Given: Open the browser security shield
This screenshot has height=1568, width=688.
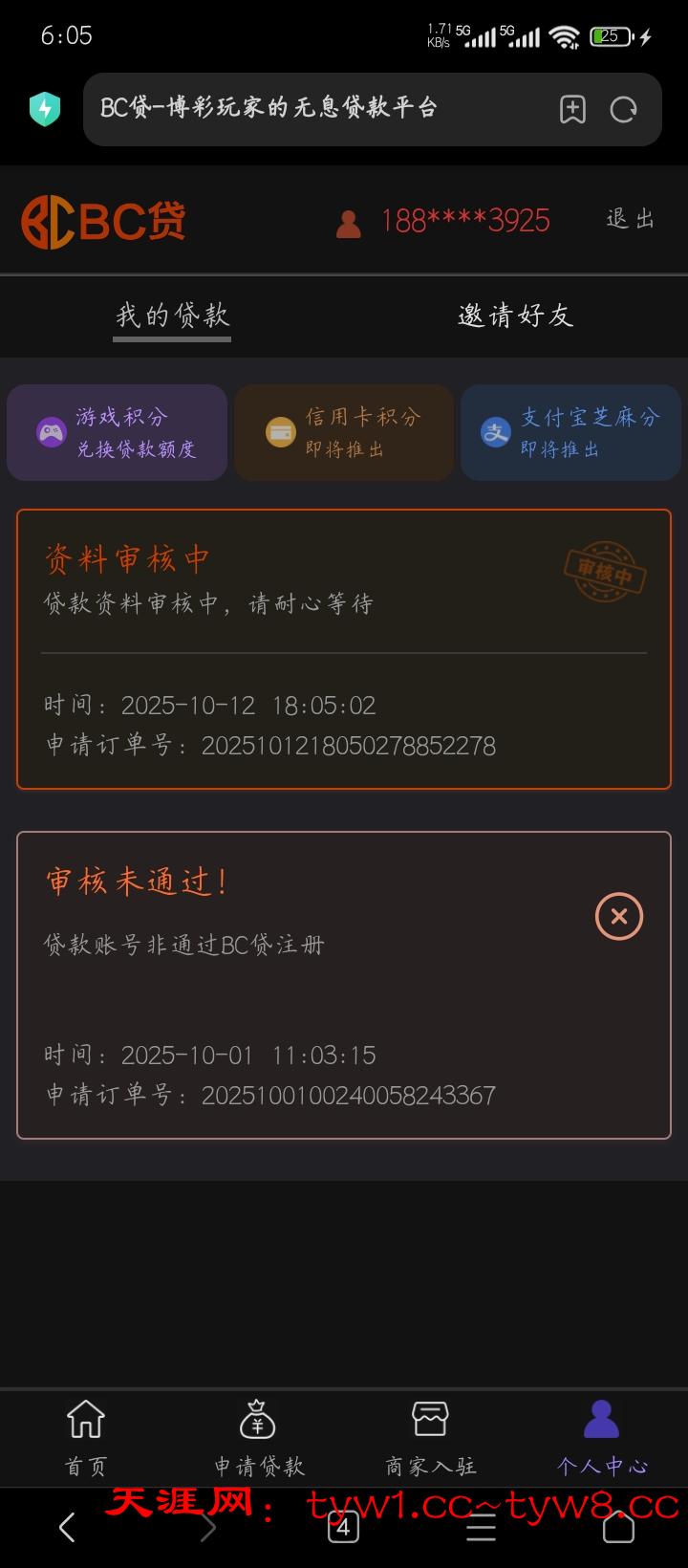Looking at the screenshot, I should point(45,110).
